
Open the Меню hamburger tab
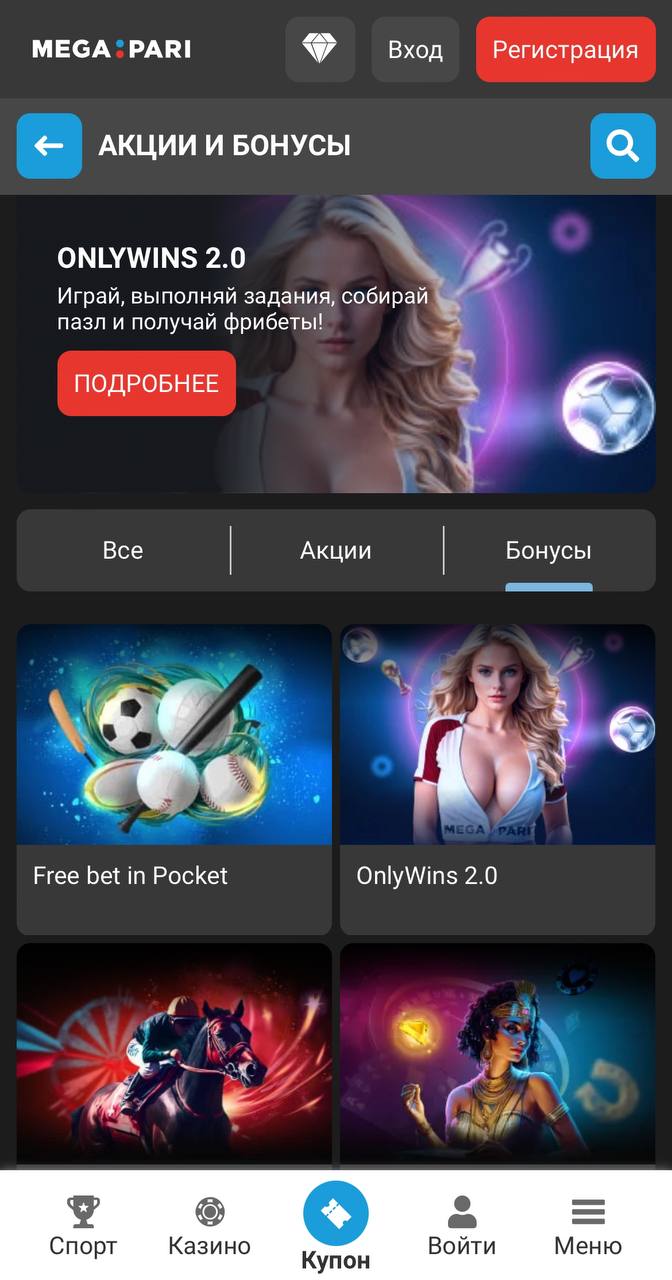click(588, 1226)
